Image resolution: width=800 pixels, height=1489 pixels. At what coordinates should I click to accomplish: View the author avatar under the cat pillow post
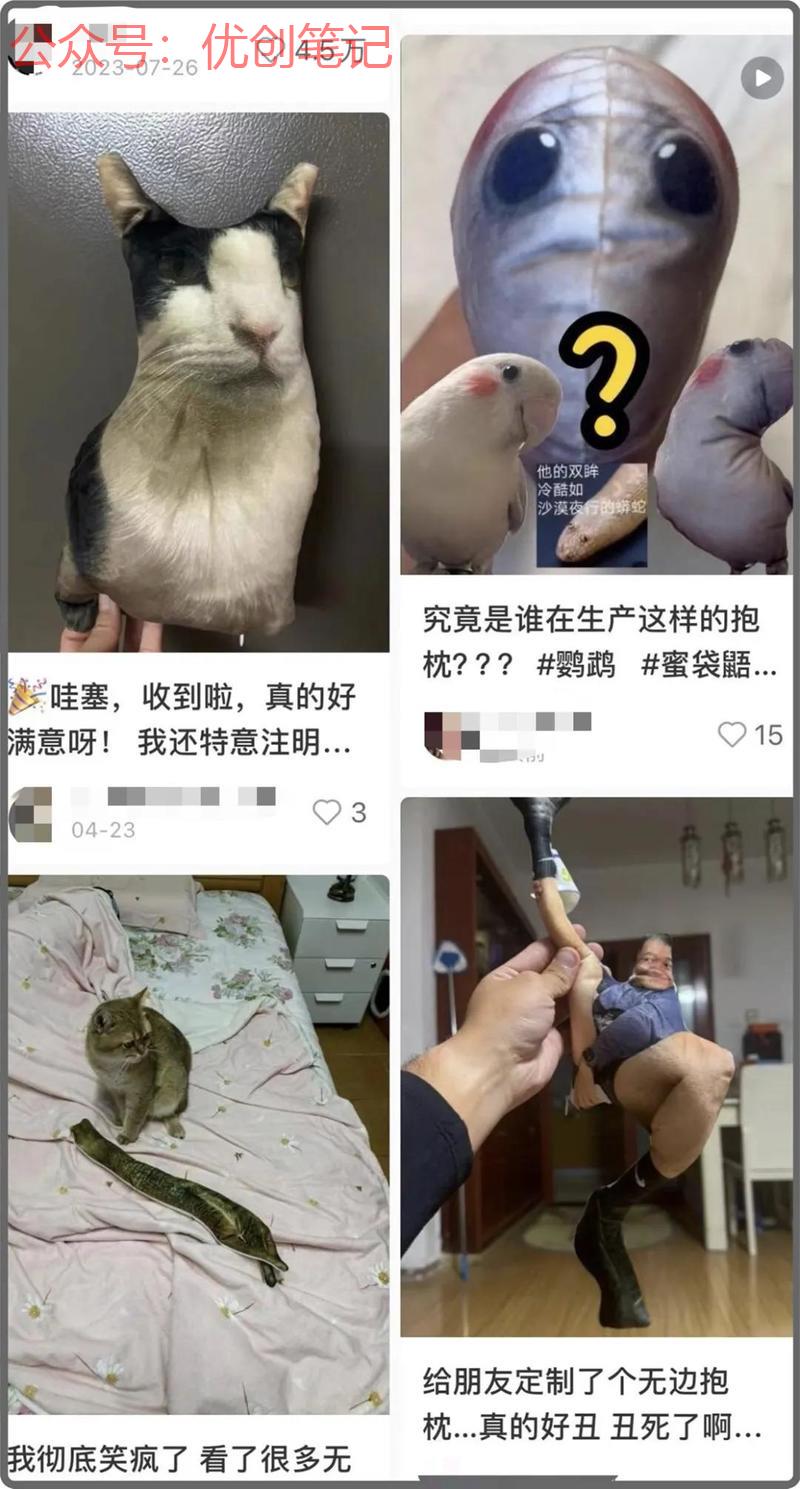point(30,813)
